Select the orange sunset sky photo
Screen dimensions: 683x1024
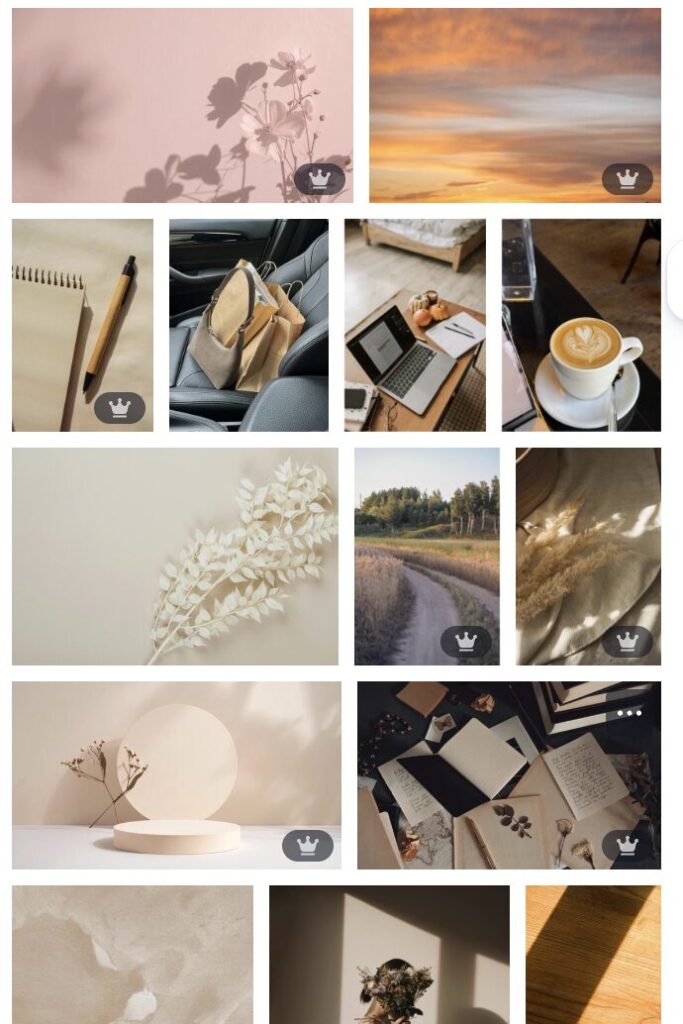pyautogui.click(x=514, y=105)
